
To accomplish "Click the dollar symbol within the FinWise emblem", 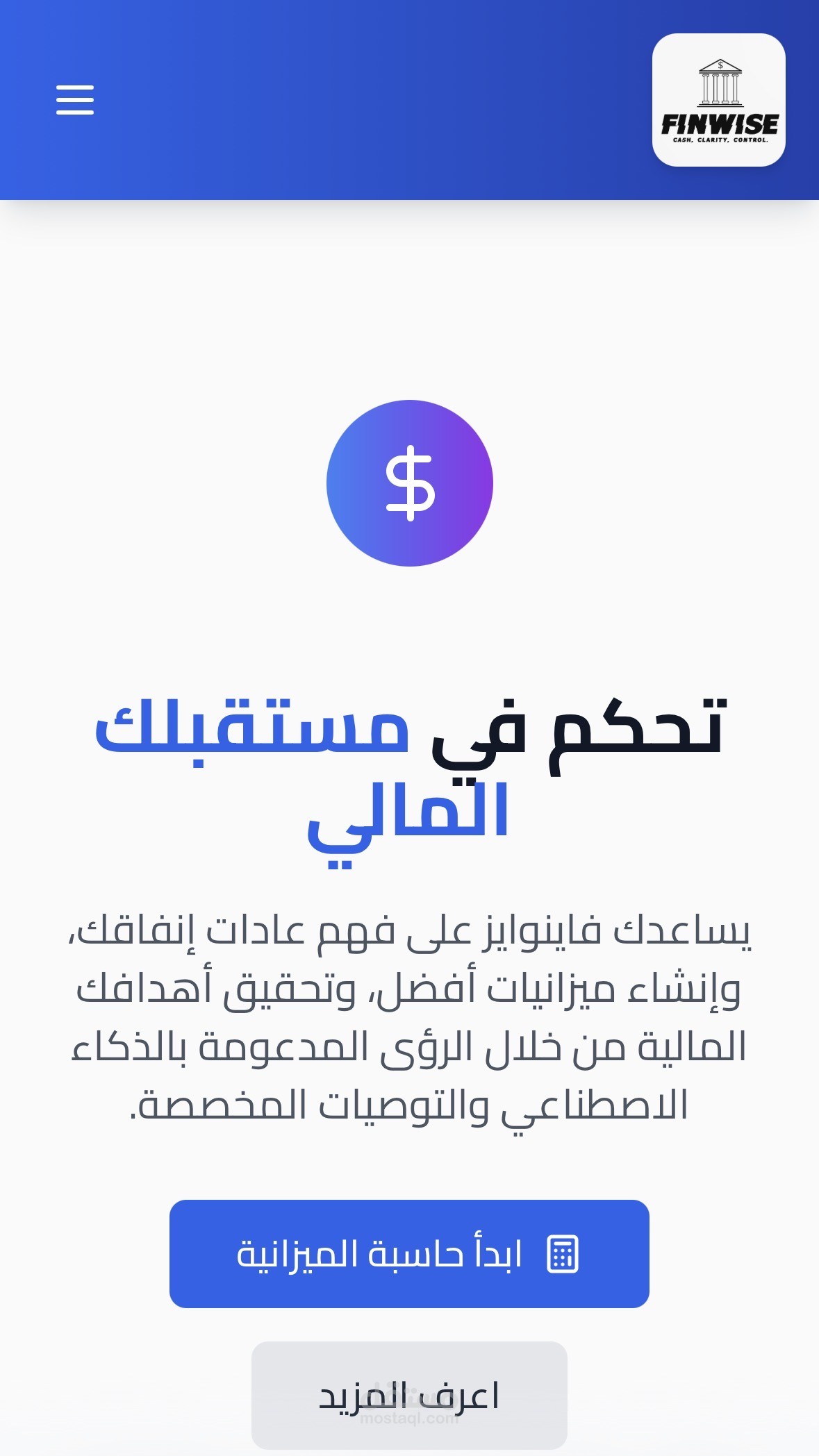I will (719, 66).
